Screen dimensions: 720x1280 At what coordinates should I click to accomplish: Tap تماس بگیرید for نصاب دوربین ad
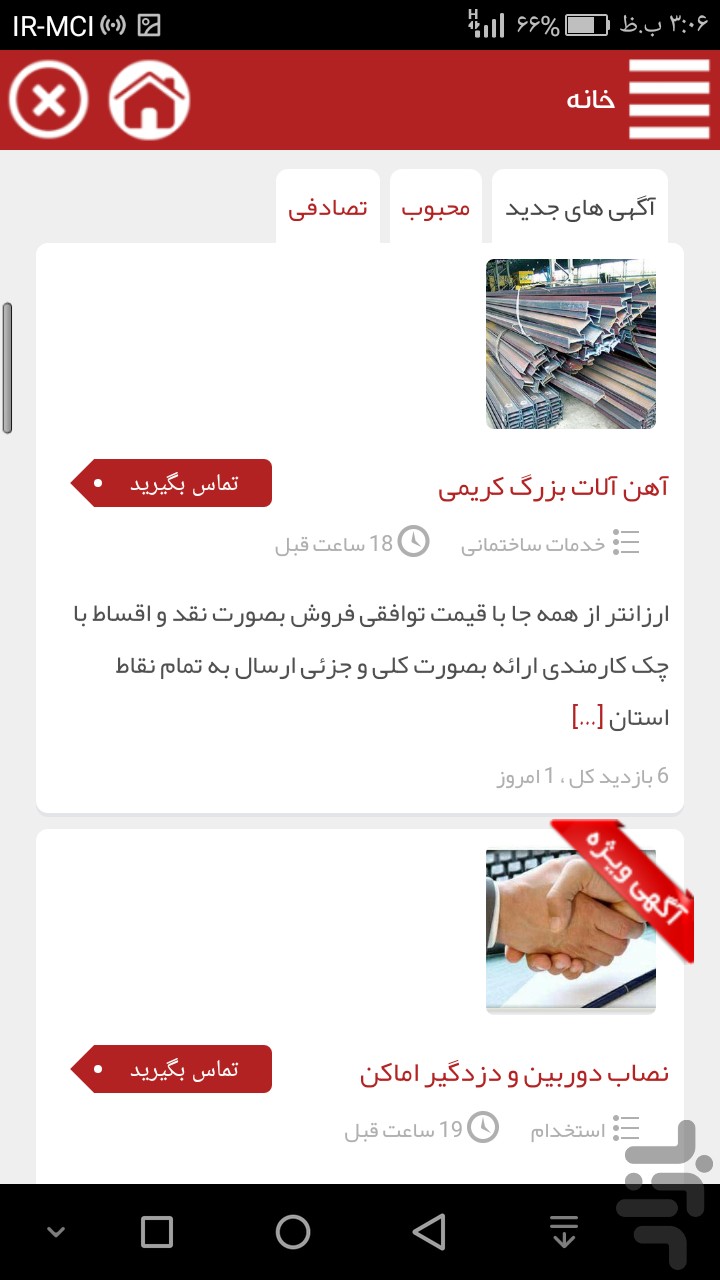click(172, 1069)
